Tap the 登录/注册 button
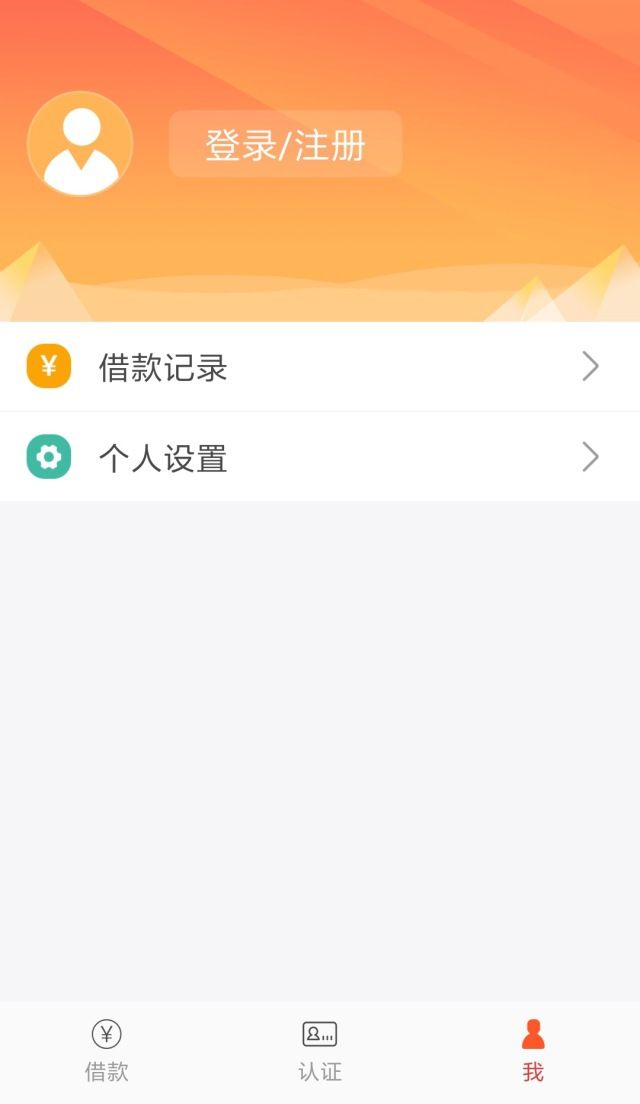This screenshot has height=1104, width=640. tap(285, 145)
